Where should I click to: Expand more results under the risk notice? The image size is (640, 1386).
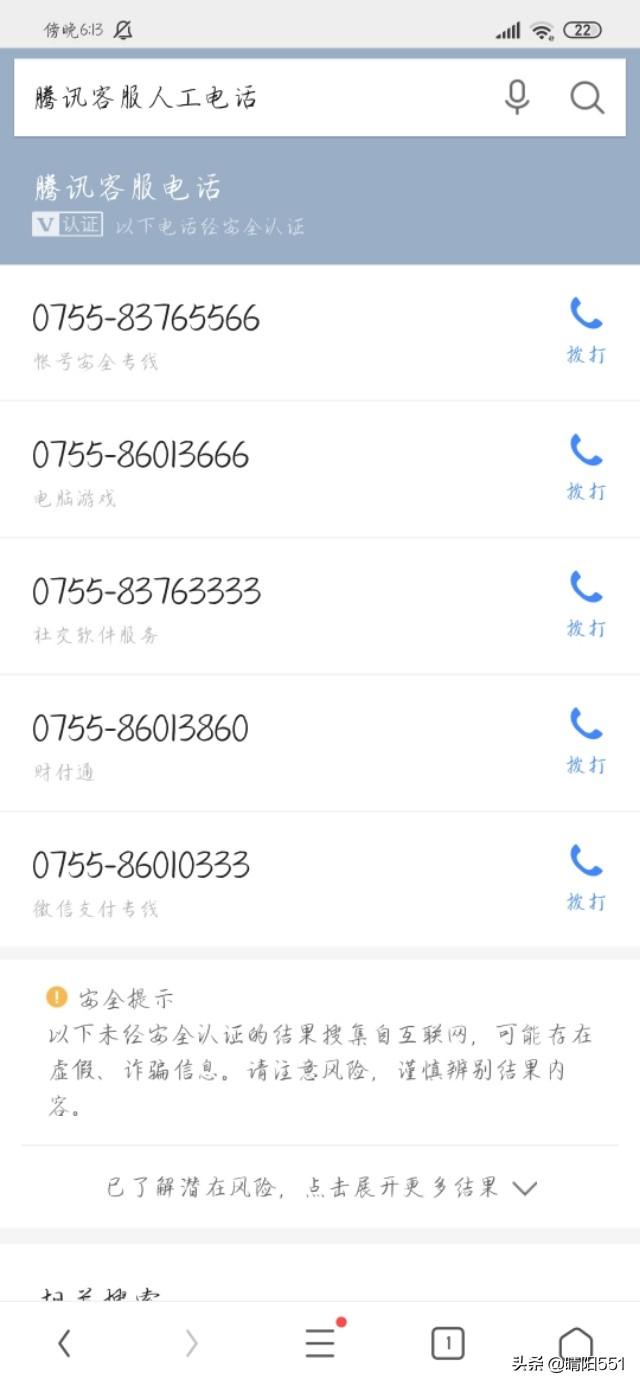(x=320, y=1188)
